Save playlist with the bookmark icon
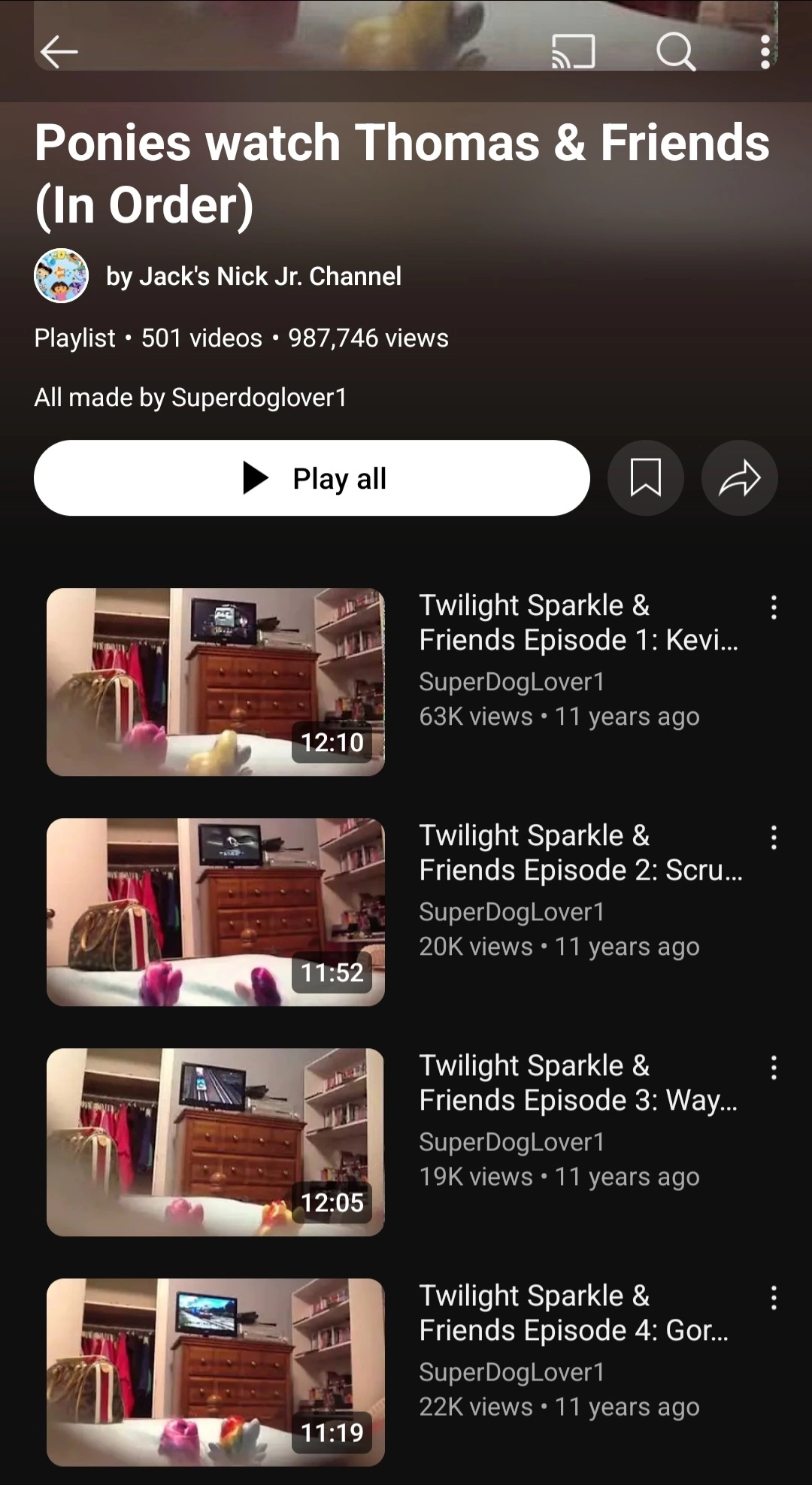This screenshot has width=812, height=1485. 646,478
